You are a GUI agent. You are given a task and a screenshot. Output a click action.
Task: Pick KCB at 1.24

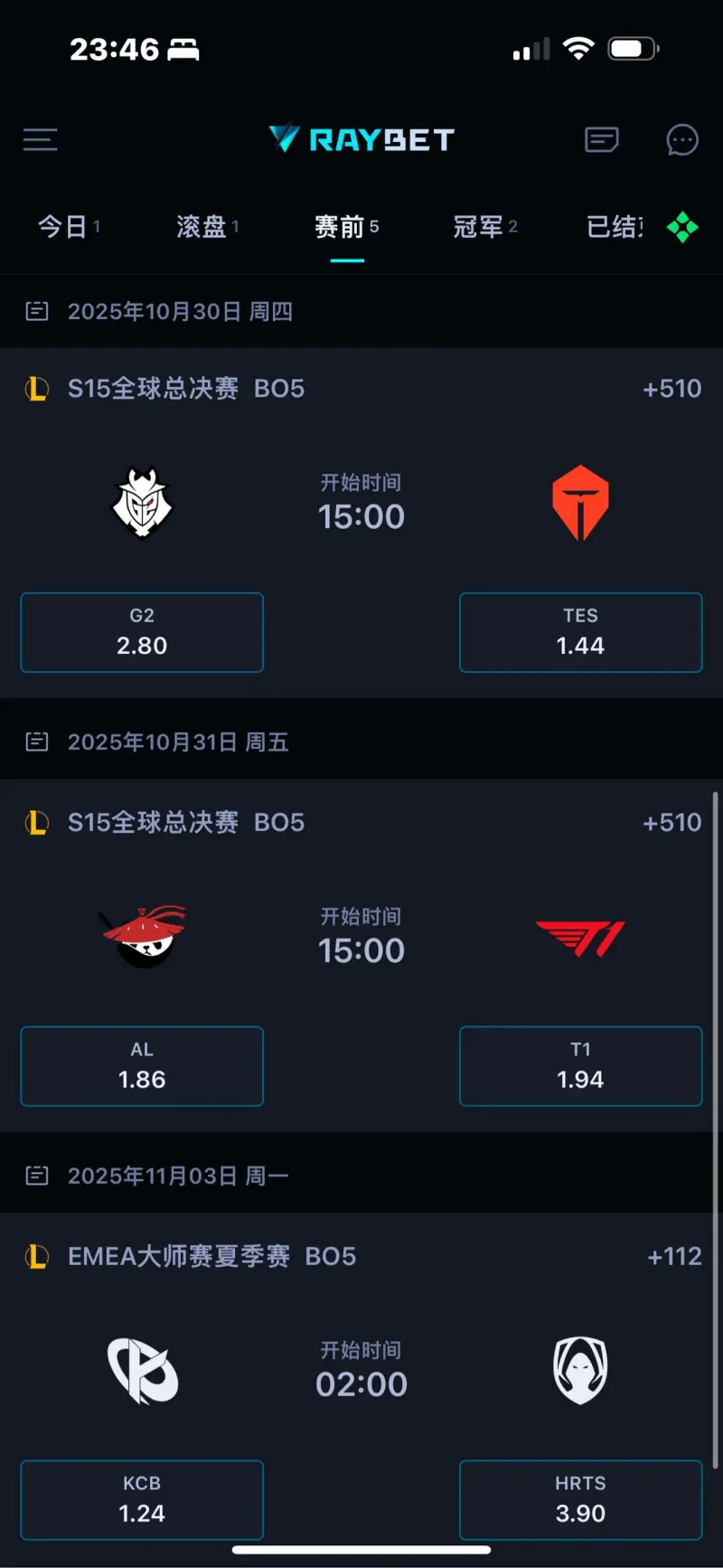142,1499
